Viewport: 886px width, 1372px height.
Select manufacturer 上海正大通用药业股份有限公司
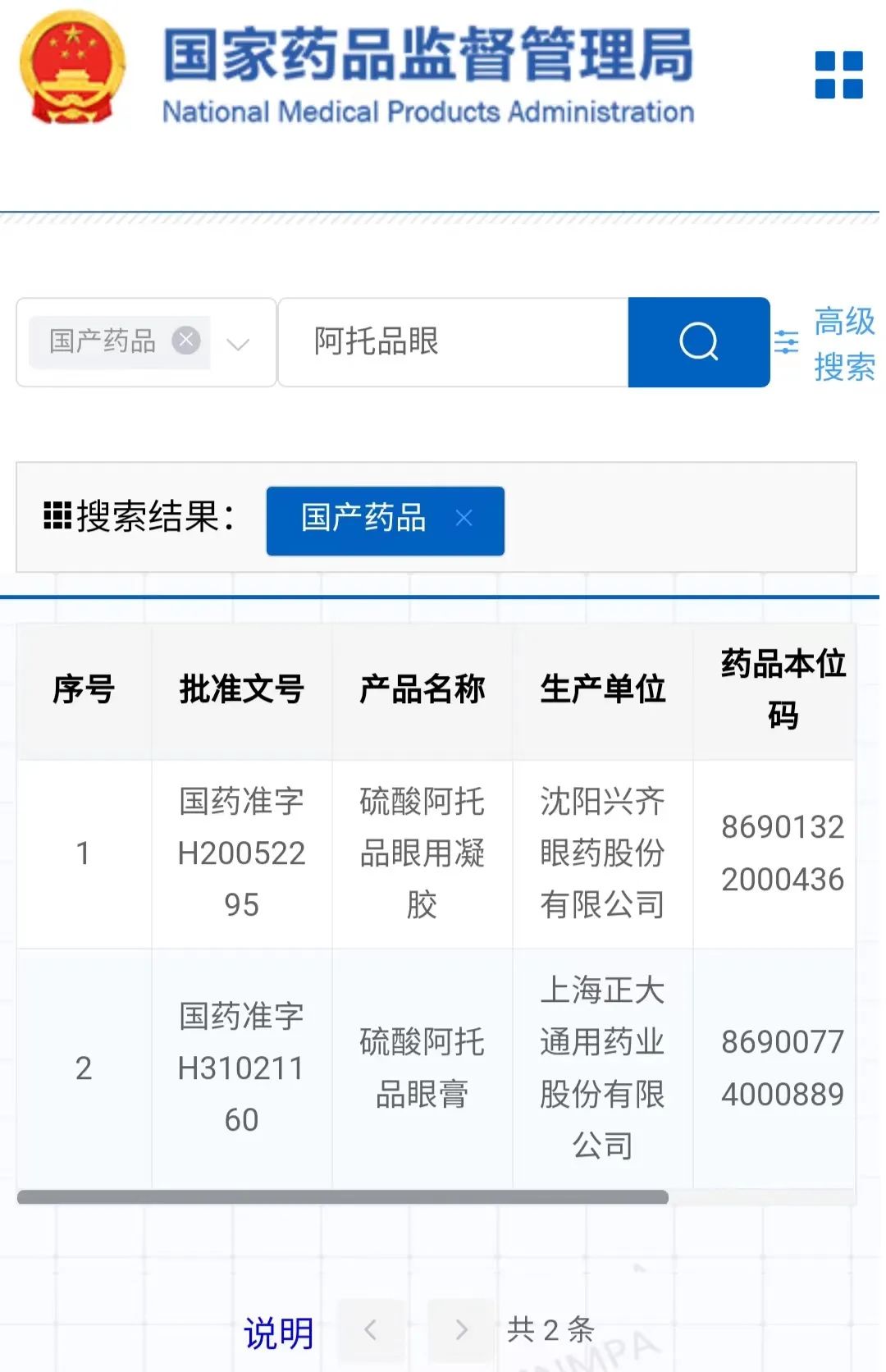pyautogui.click(x=602, y=1067)
